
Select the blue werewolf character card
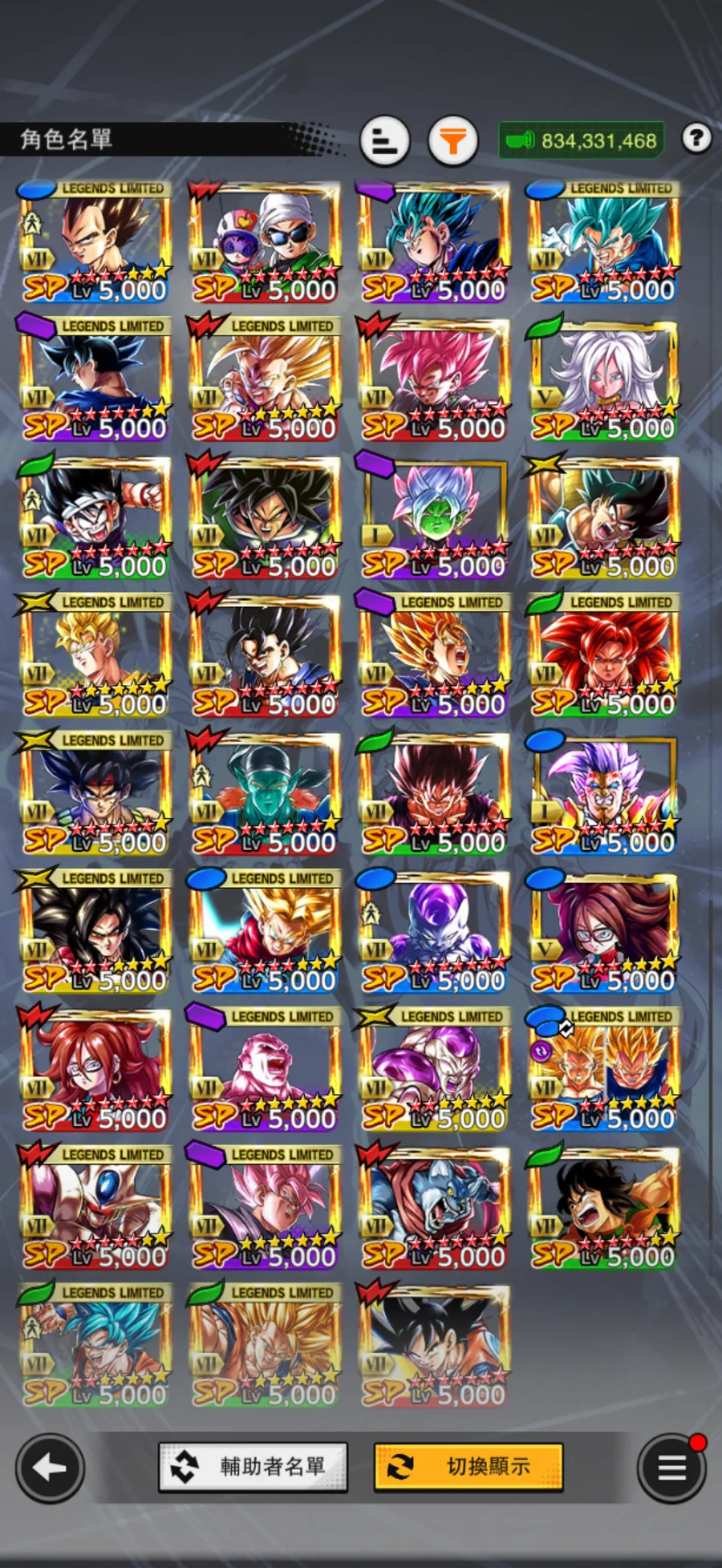click(434, 1209)
